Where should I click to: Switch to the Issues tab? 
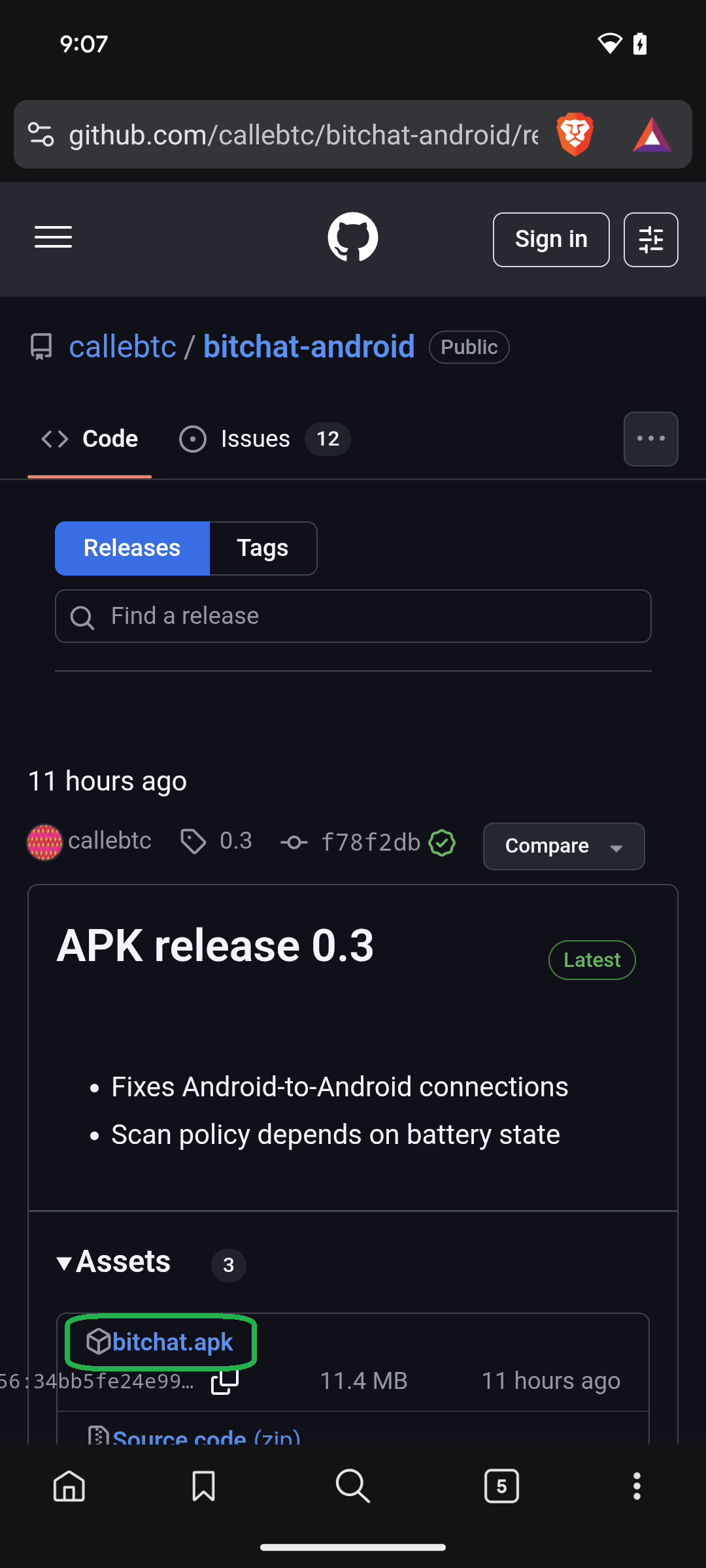tap(264, 439)
